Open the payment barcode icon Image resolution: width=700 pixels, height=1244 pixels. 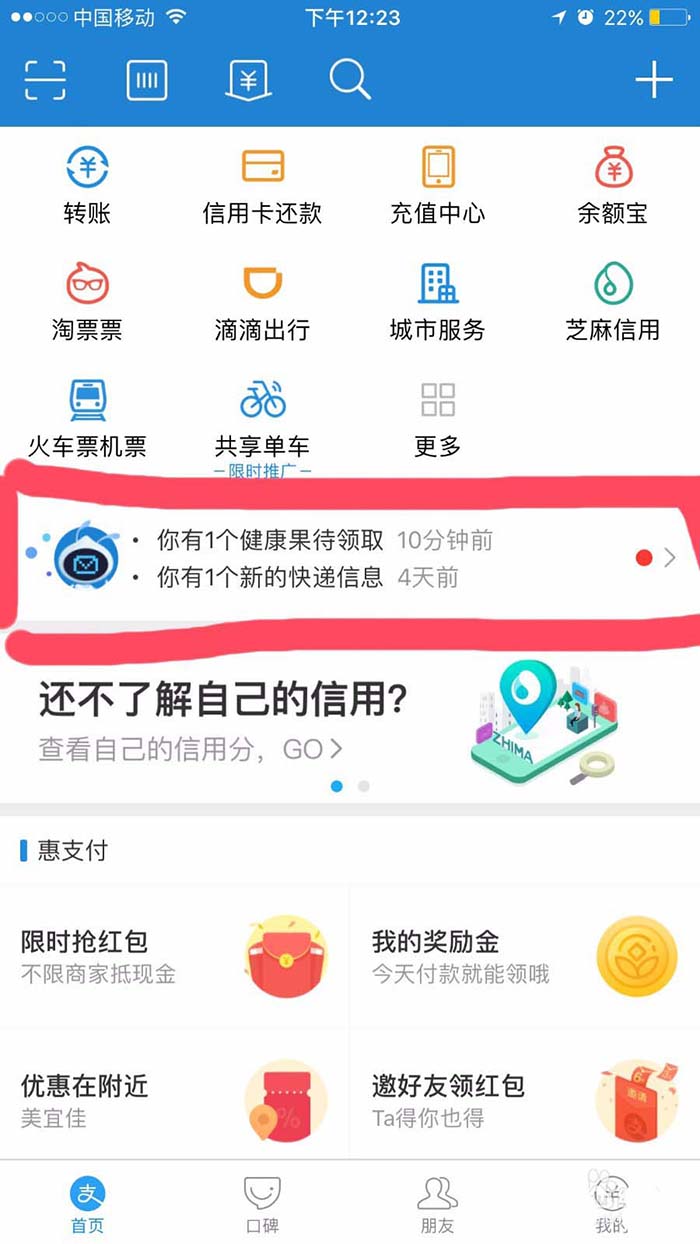tap(147, 80)
